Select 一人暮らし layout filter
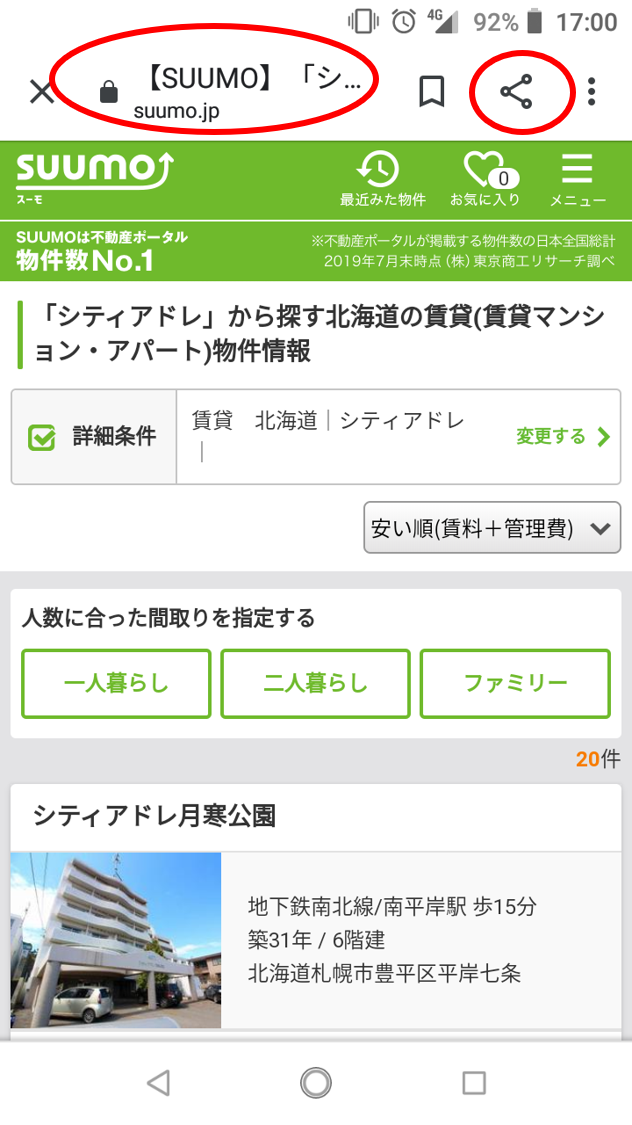Image resolution: width=632 pixels, height=1125 pixels. click(x=116, y=684)
